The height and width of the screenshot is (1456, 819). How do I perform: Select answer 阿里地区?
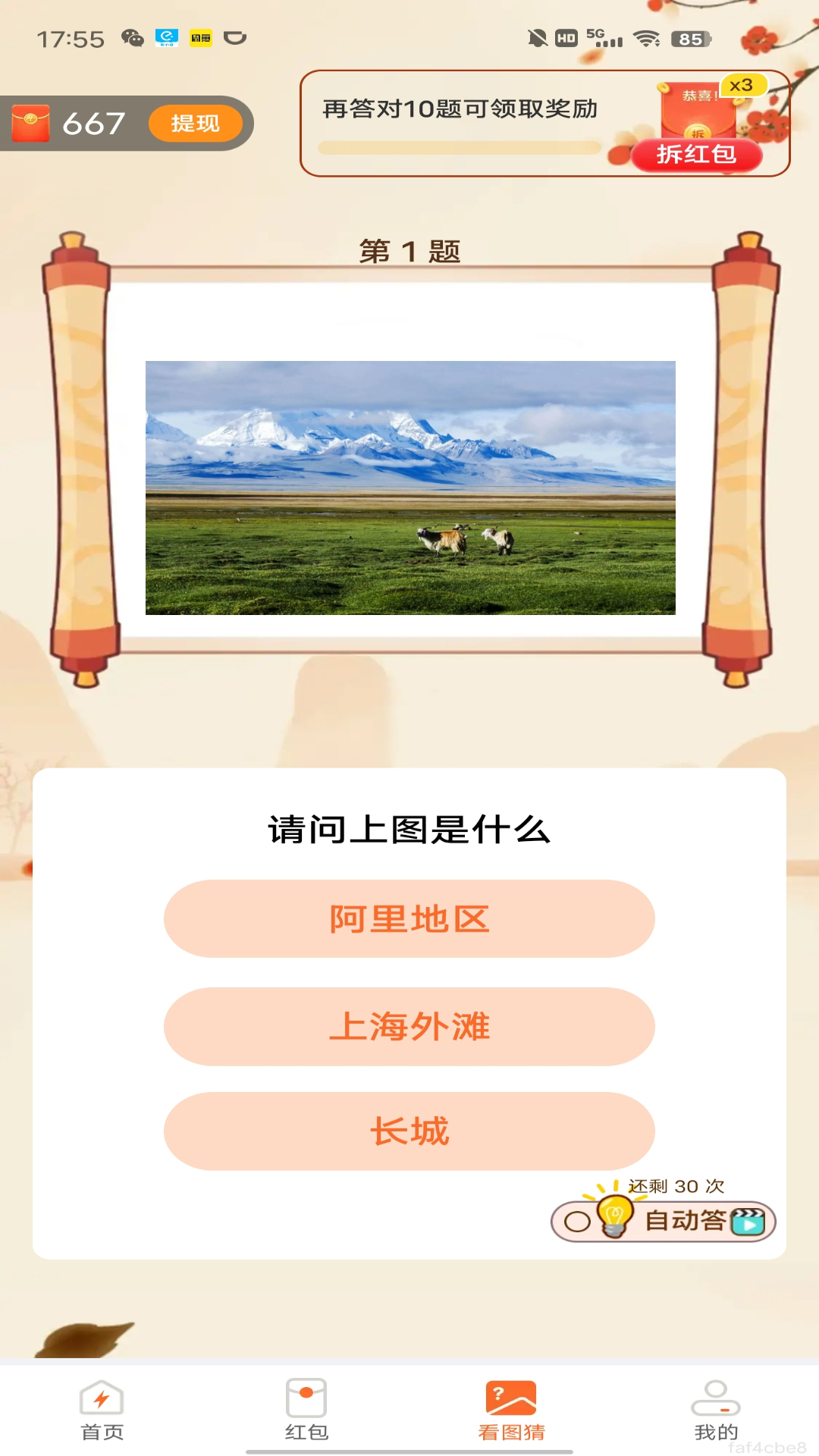click(409, 918)
